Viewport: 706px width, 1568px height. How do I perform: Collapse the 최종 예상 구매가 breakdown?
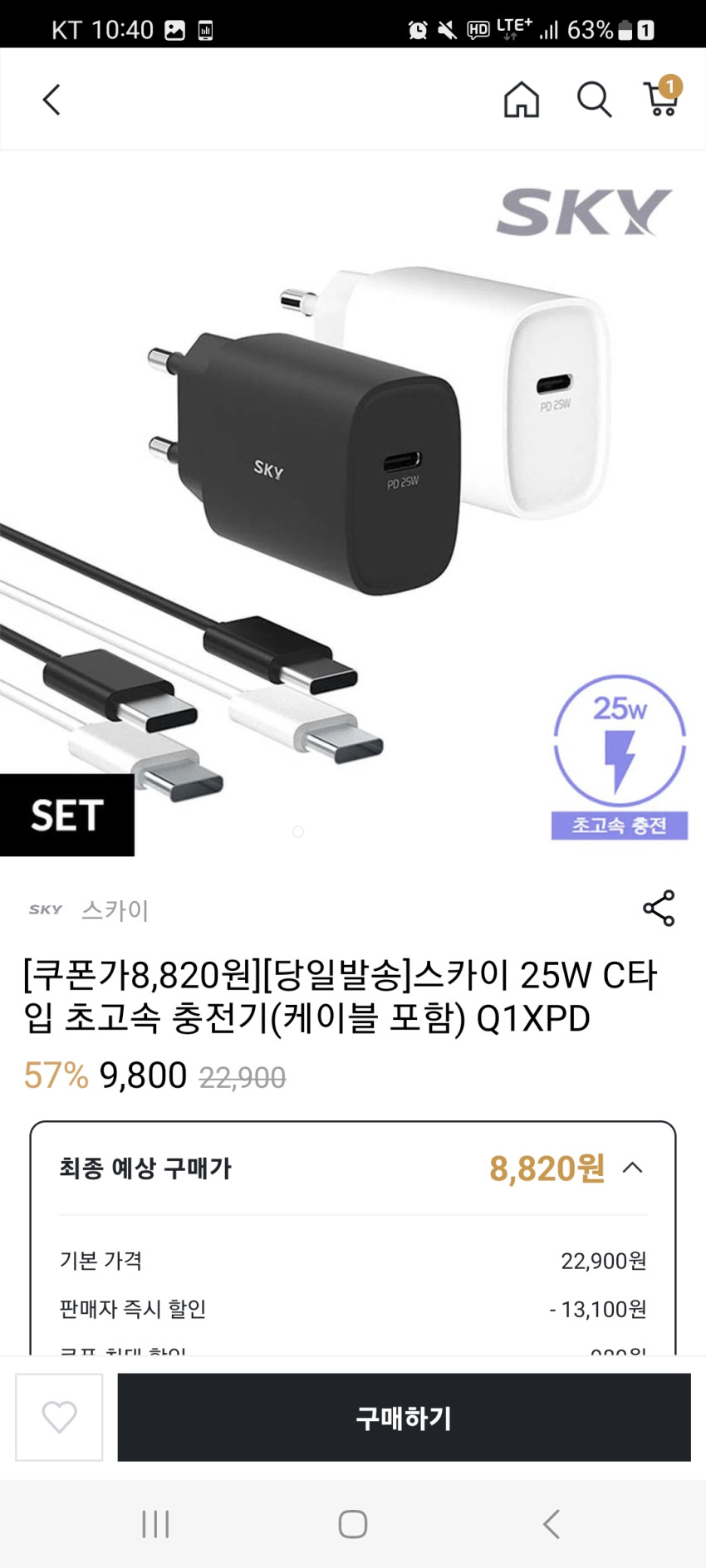pos(633,1168)
